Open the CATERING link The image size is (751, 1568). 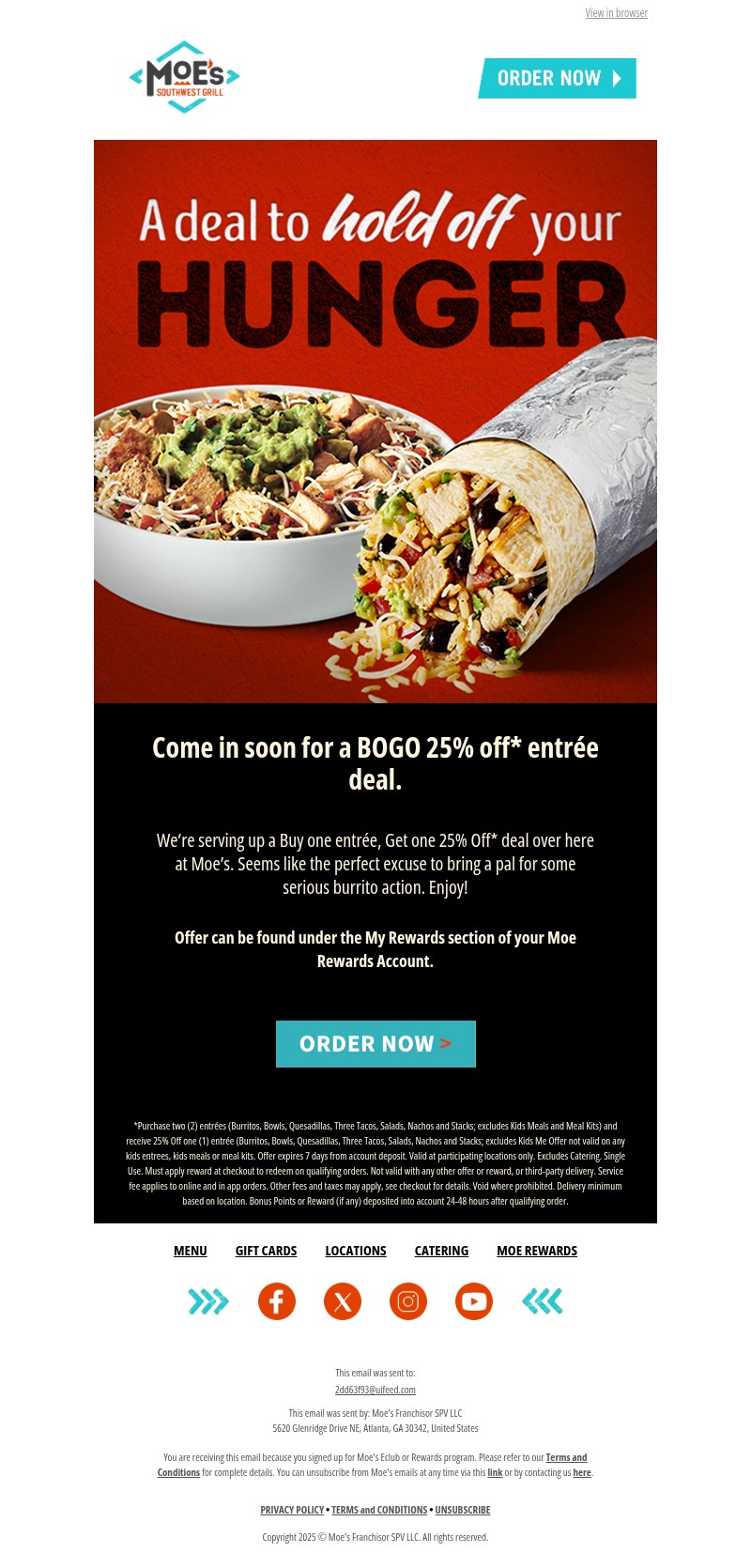(x=441, y=1251)
